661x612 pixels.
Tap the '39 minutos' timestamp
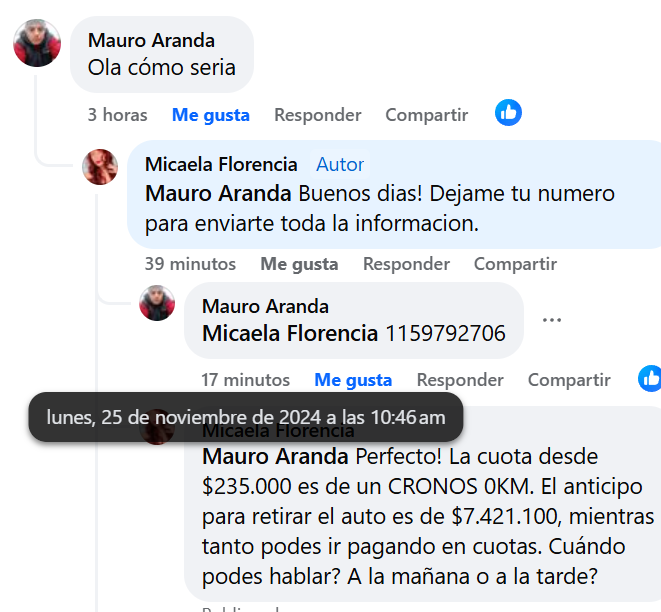(x=190, y=264)
